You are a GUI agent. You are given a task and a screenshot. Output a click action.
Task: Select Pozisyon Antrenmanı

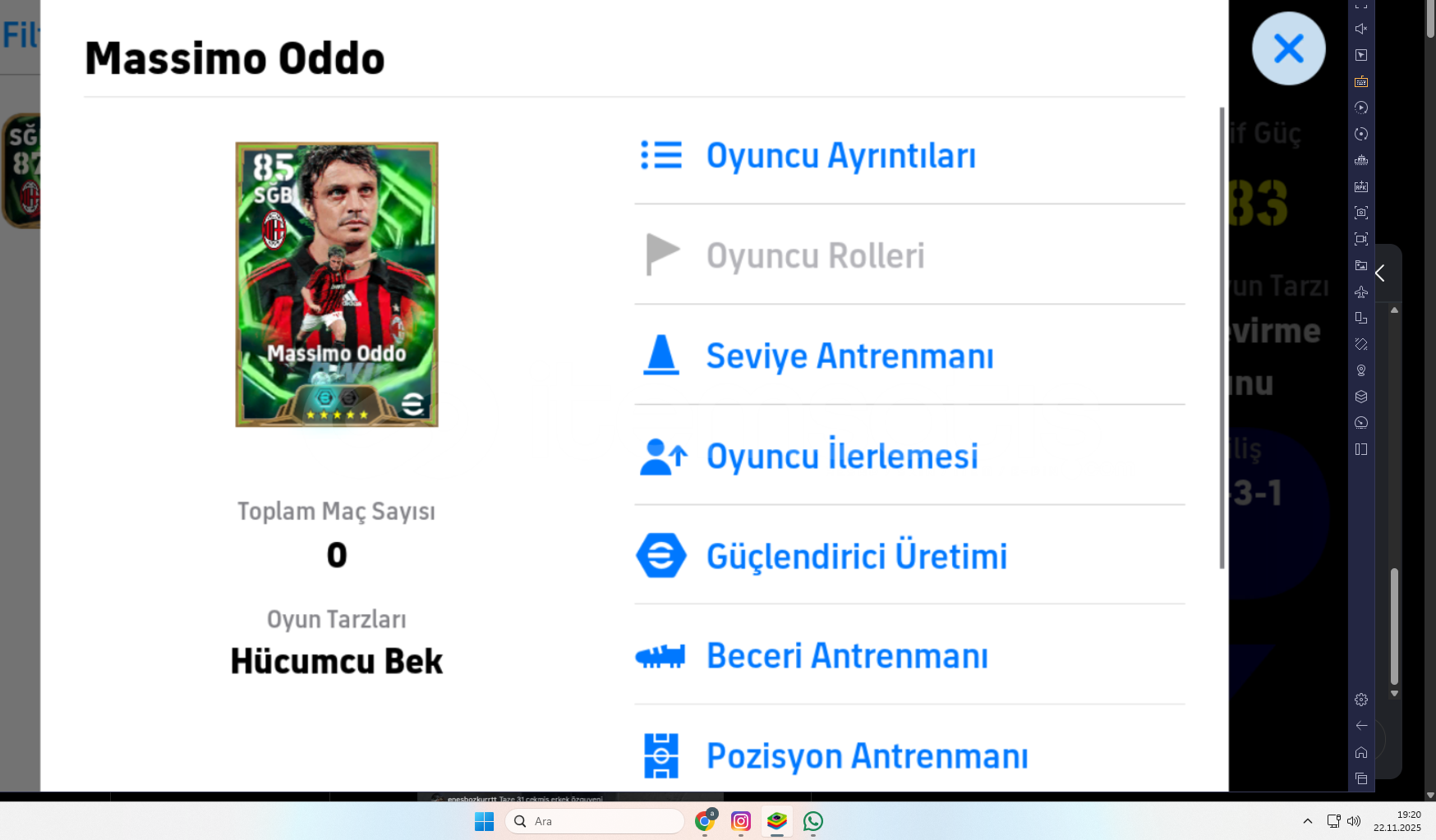pyautogui.click(x=867, y=755)
